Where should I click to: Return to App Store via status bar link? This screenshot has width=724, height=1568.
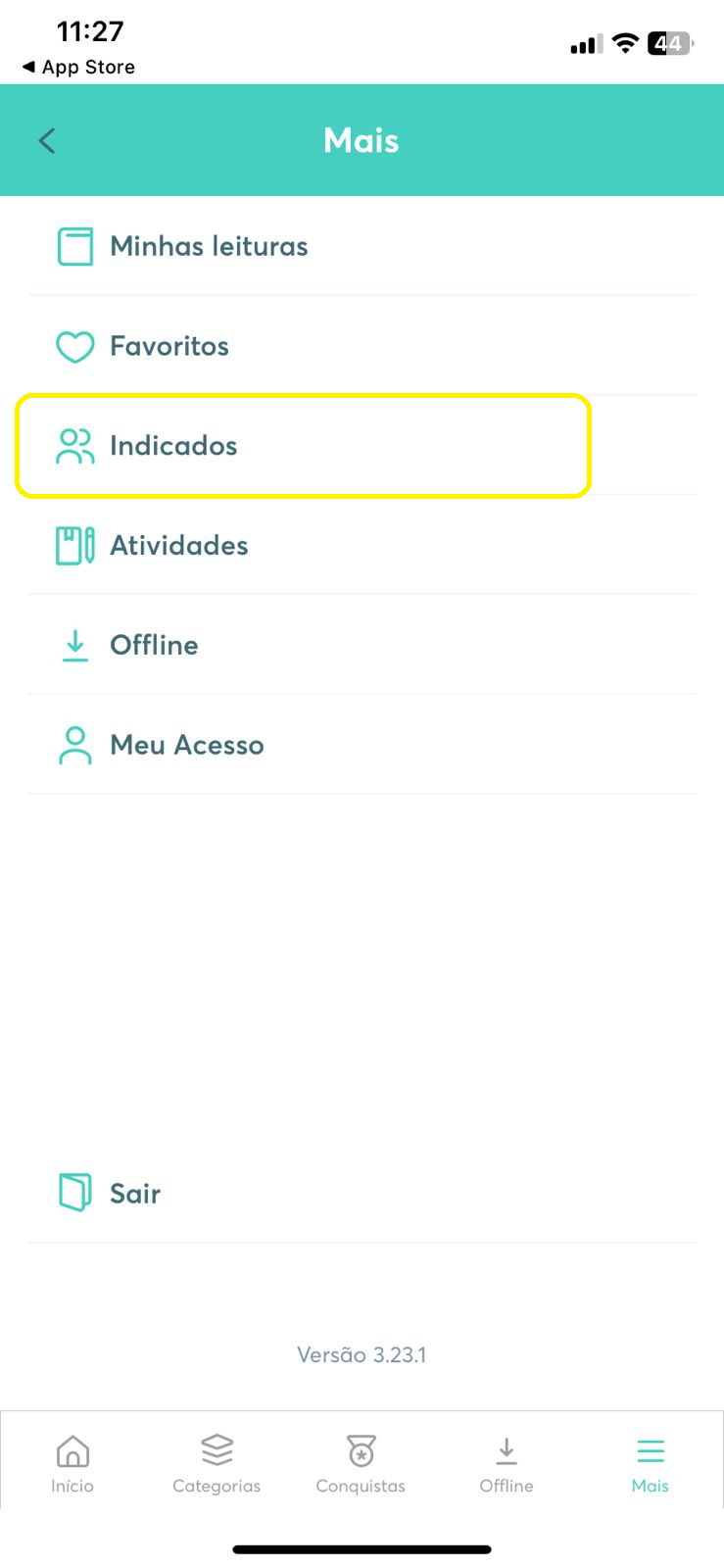coord(78,67)
